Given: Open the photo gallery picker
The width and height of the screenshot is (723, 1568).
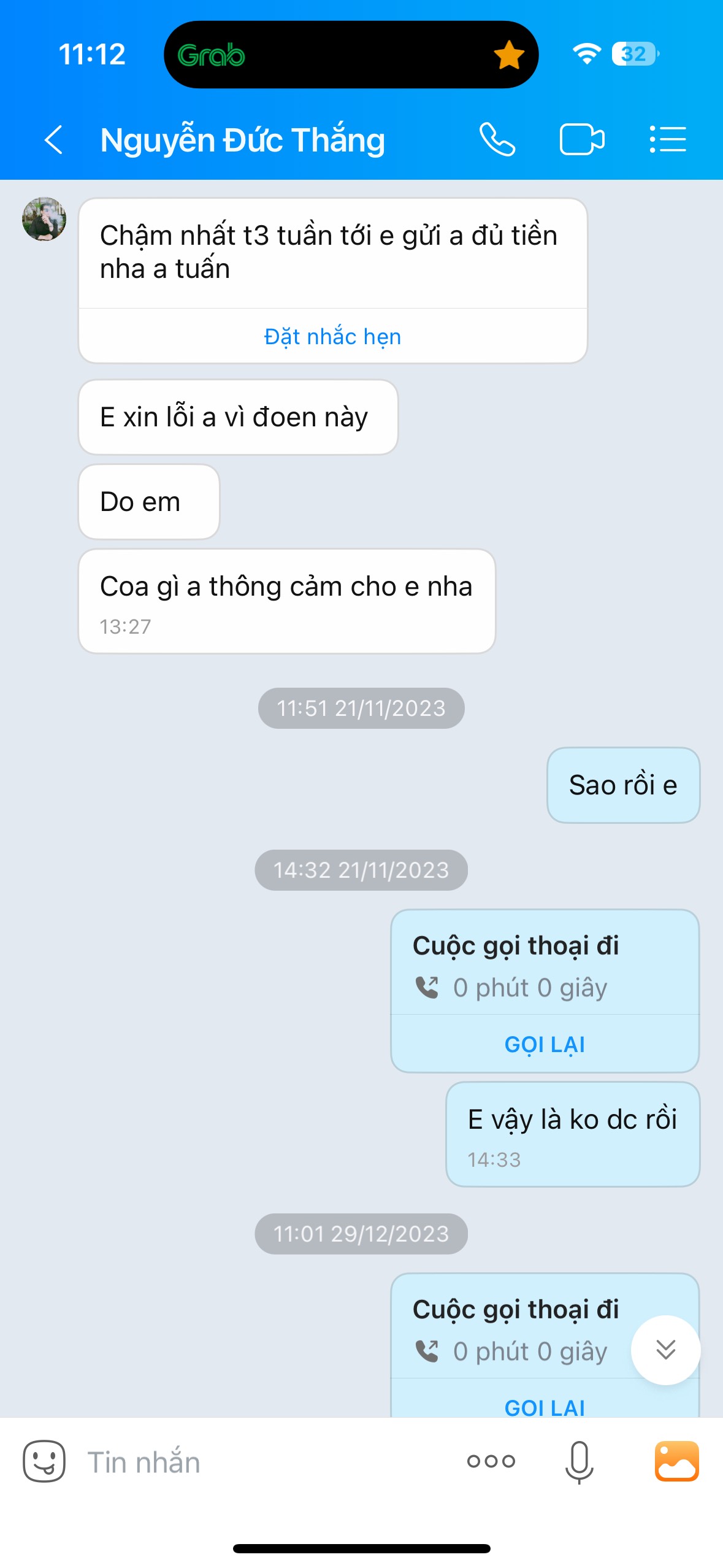Looking at the screenshot, I should pyautogui.click(x=676, y=1461).
